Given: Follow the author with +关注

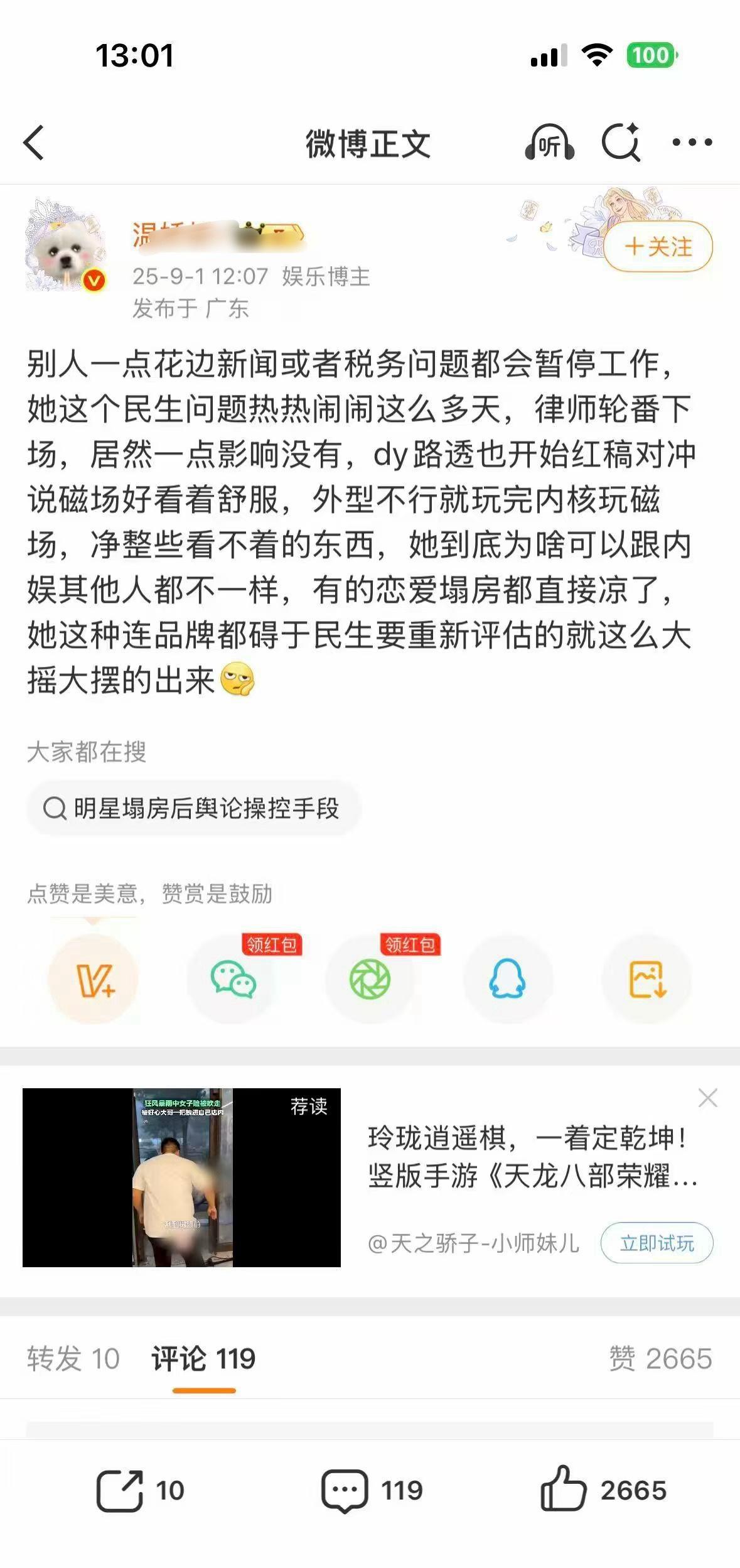Looking at the screenshot, I should pyautogui.click(x=658, y=247).
